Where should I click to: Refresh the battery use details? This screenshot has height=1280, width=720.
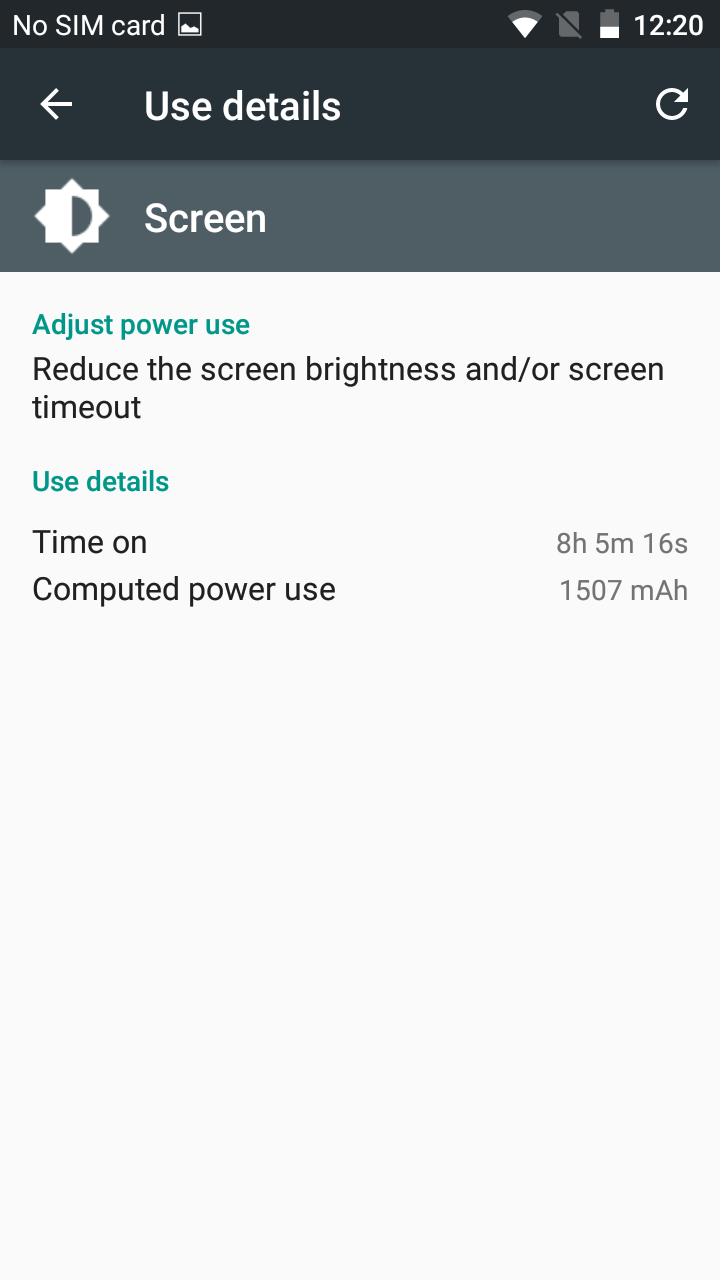point(671,105)
